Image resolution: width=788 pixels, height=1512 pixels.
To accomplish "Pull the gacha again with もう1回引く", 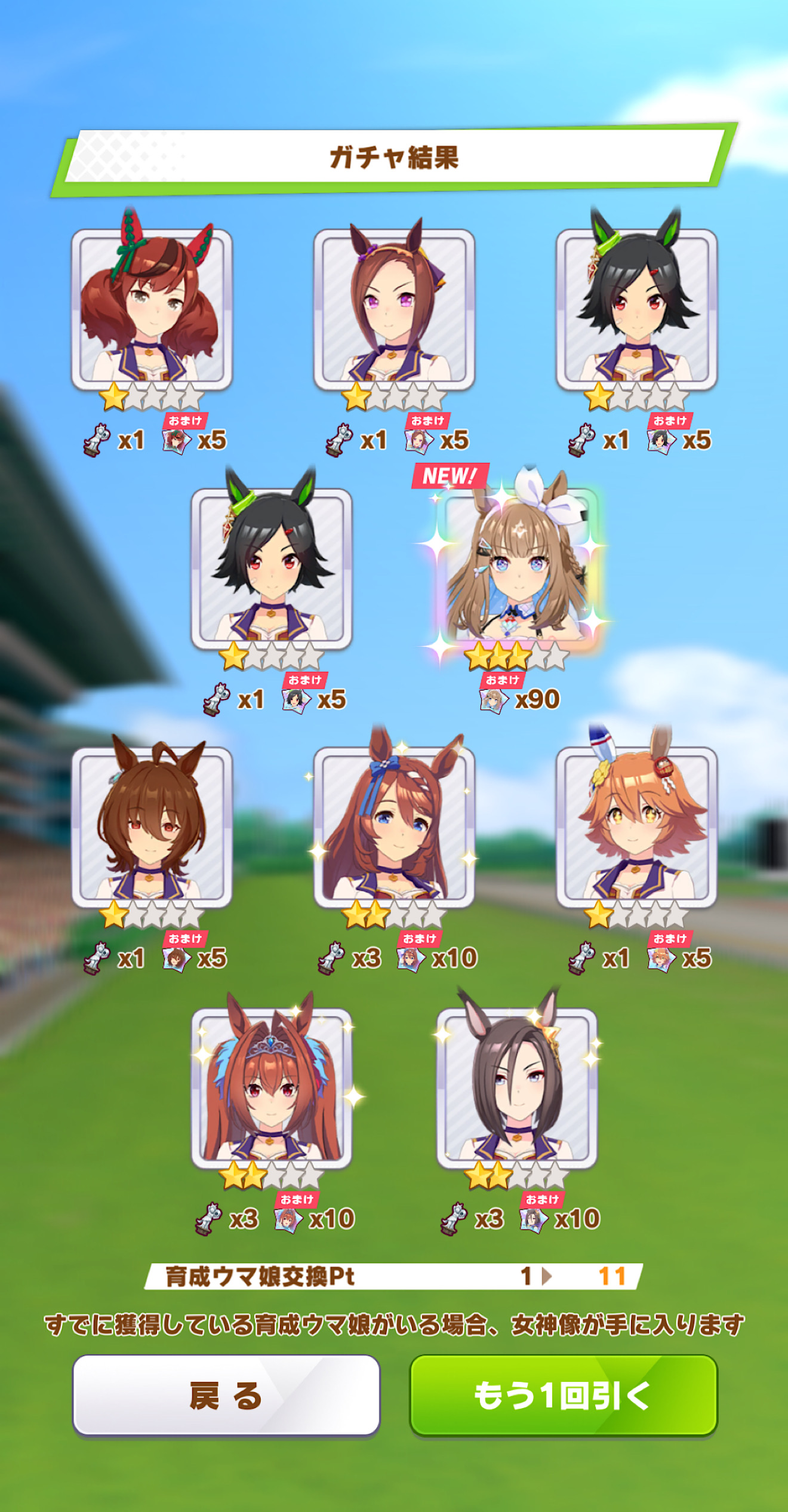I will pyautogui.click(x=563, y=1396).
